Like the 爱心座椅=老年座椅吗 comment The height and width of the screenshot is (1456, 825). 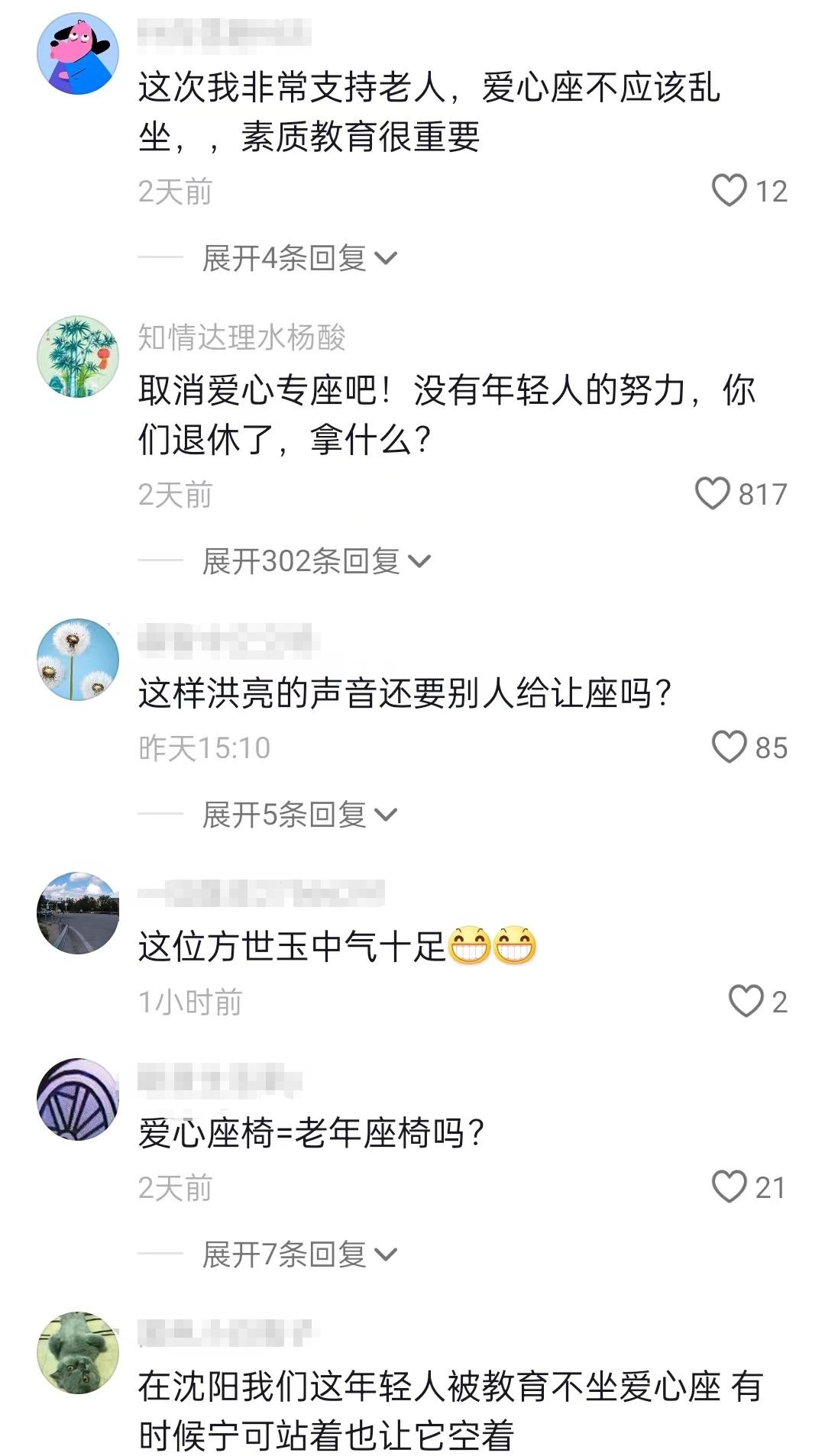pyautogui.click(x=729, y=1186)
